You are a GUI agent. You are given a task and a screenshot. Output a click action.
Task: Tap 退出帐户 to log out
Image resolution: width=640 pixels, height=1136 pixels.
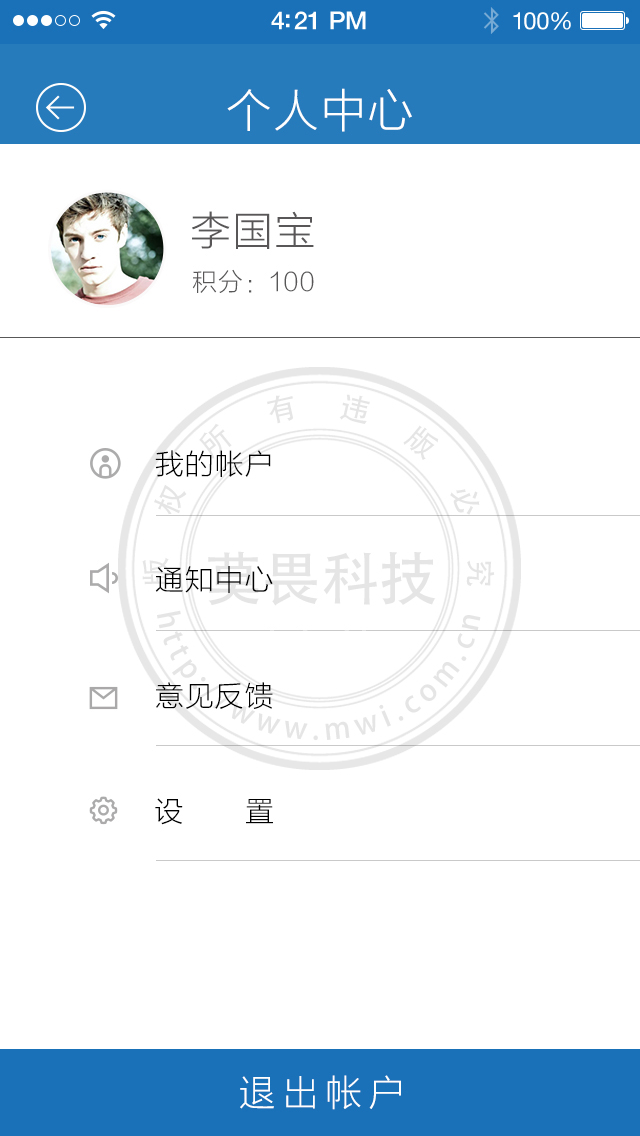[320, 1092]
